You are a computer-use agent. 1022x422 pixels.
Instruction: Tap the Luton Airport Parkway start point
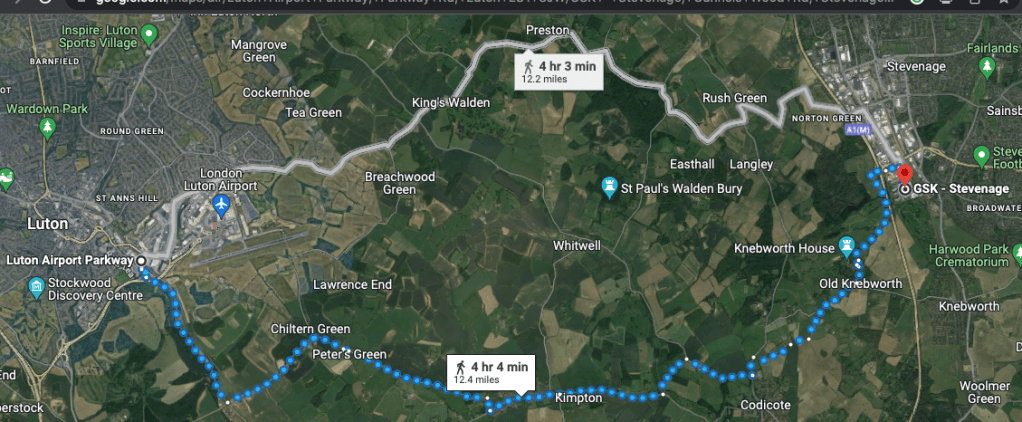[x=142, y=260]
